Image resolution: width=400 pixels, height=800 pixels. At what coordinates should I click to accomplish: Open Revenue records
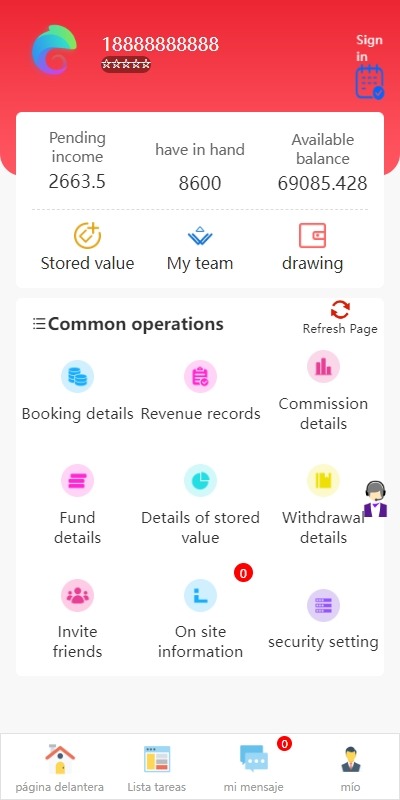point(201,390)
